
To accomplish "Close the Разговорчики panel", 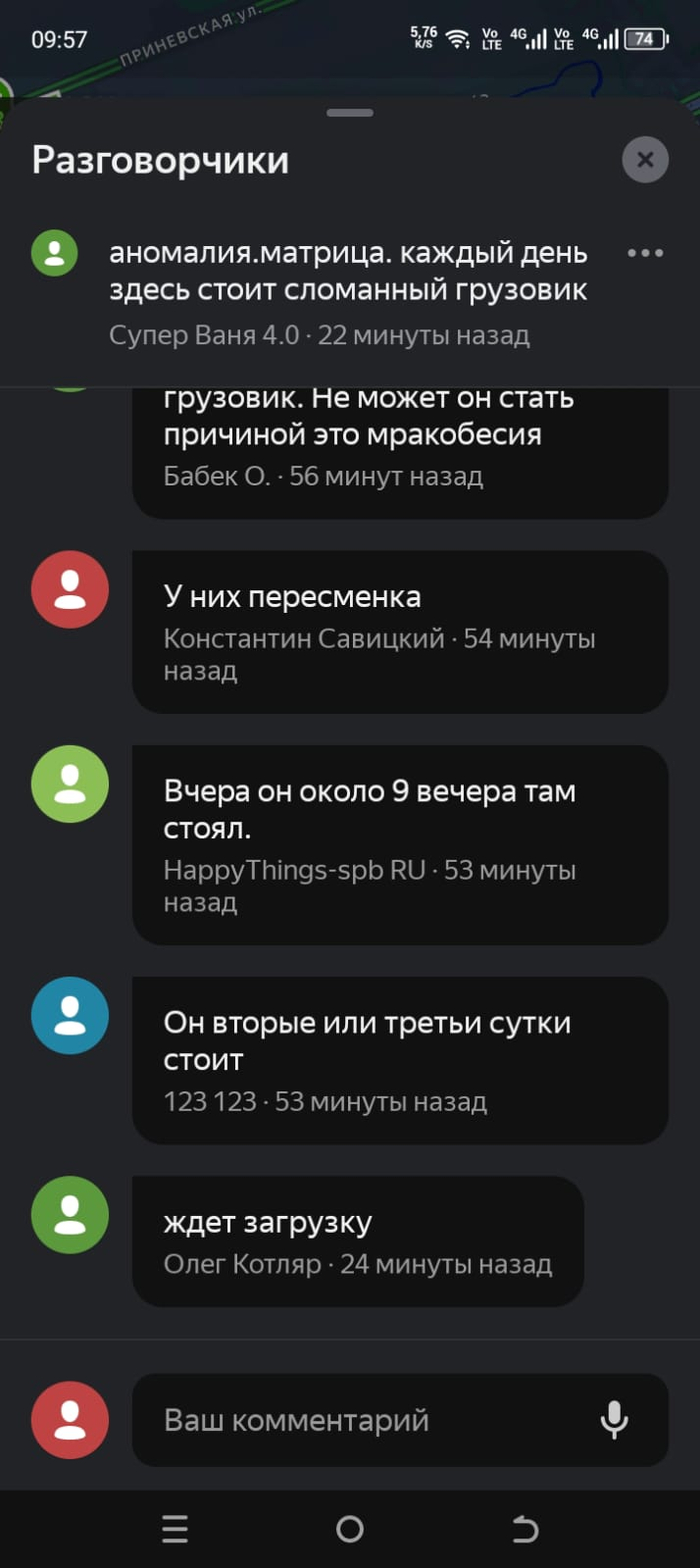I will point(645,159).
